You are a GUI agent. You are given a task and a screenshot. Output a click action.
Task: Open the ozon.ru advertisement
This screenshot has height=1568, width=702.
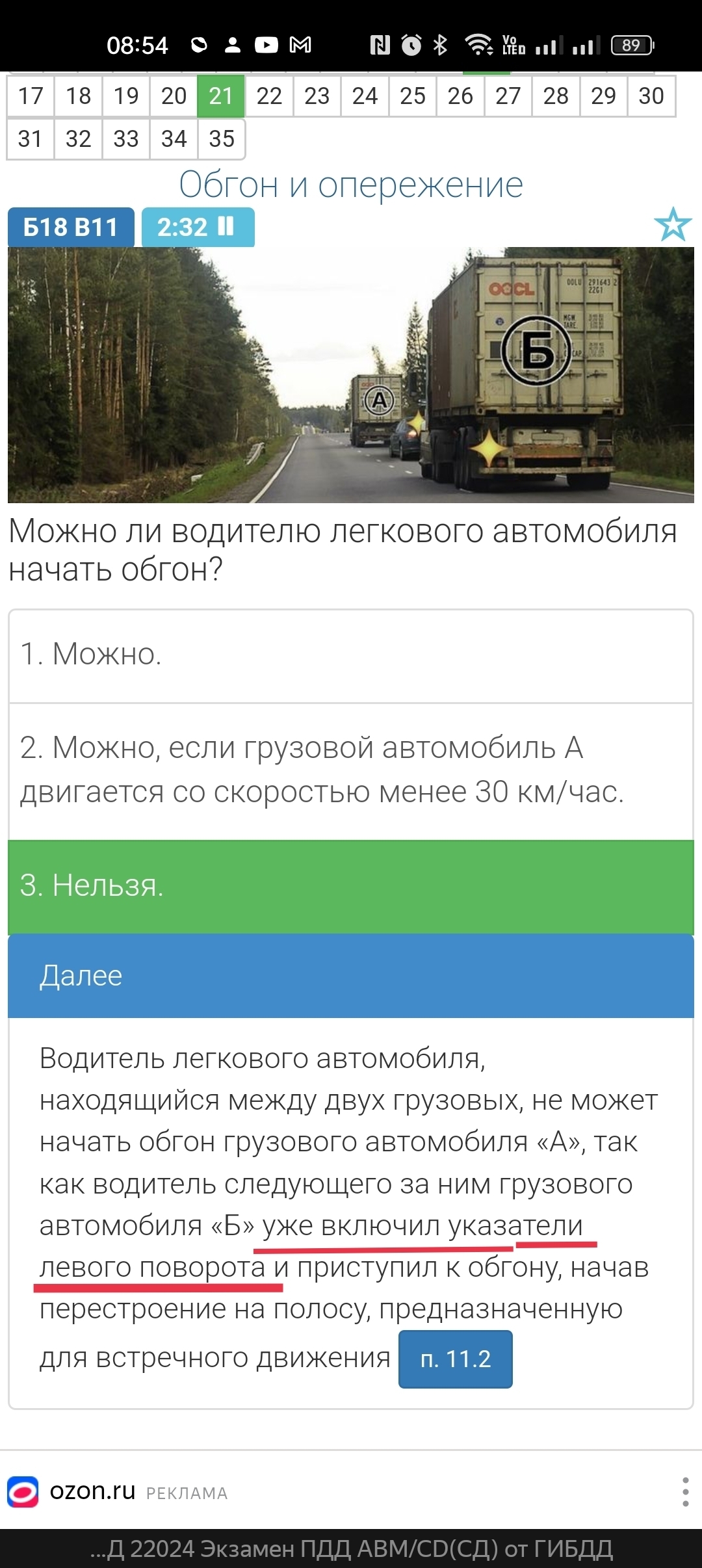117,1491
